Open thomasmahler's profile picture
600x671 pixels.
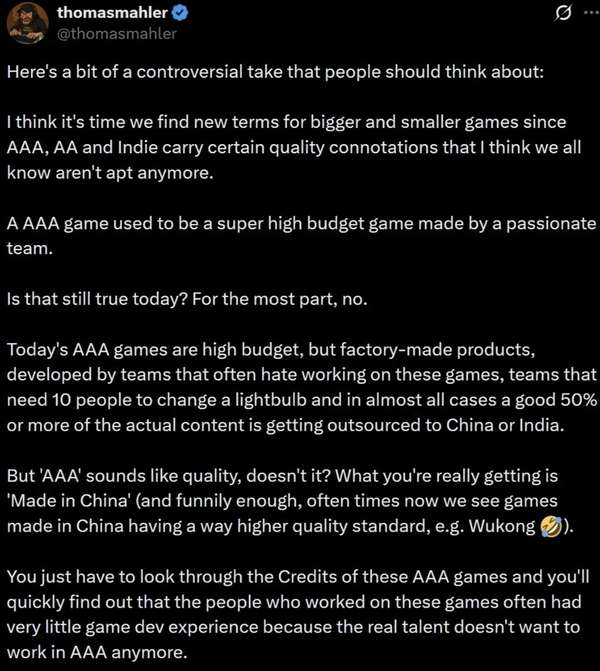coord(27,23)
